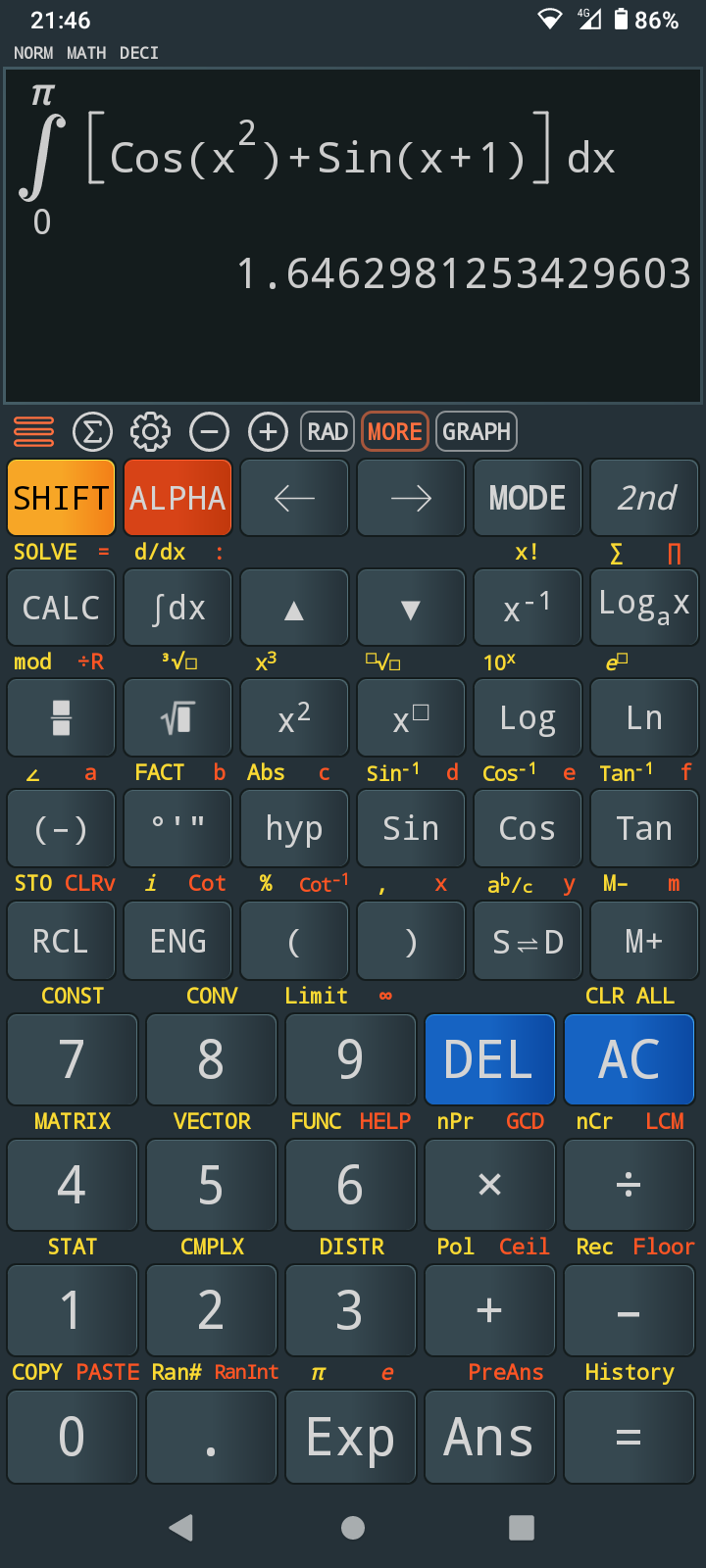This screenshot has height=1568, width=706.
Task: Insert previous answer with Ans key
Action: click(489, 1437)
